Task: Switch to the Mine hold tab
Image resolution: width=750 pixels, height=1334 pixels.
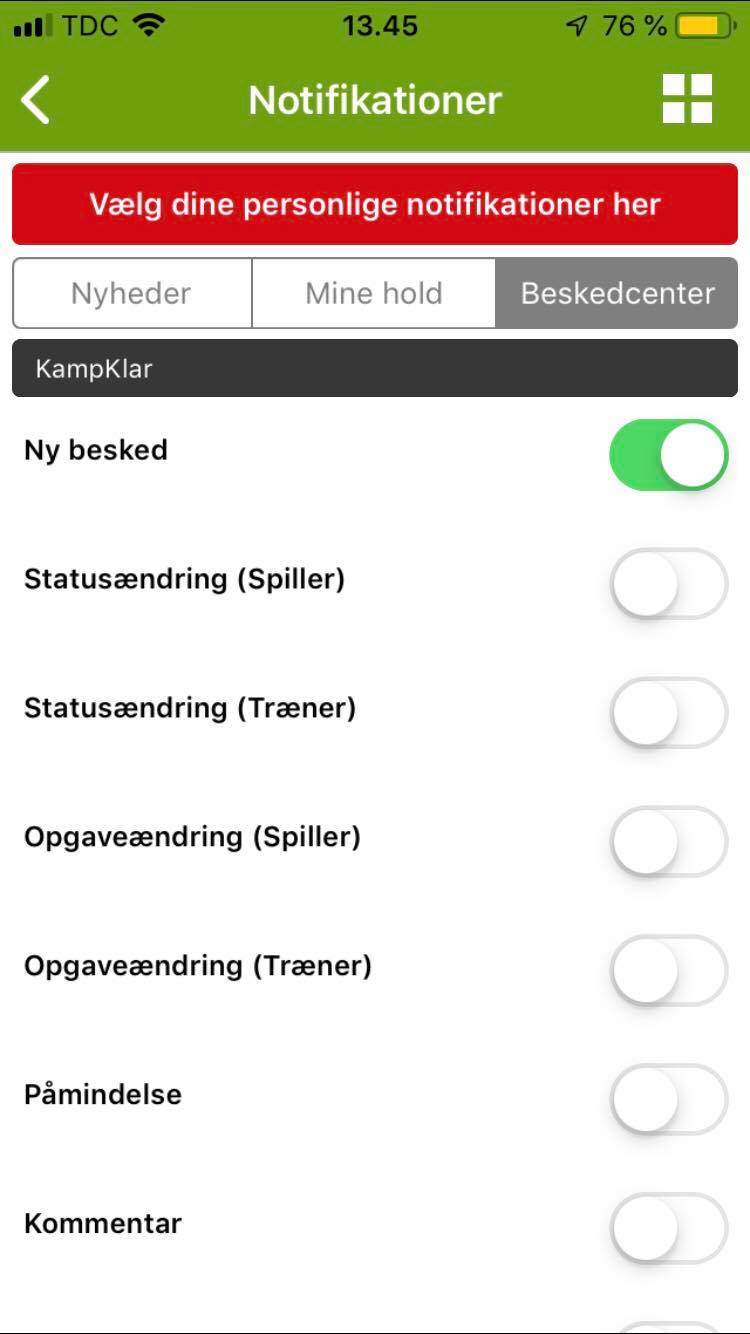Action: point(373,293)
